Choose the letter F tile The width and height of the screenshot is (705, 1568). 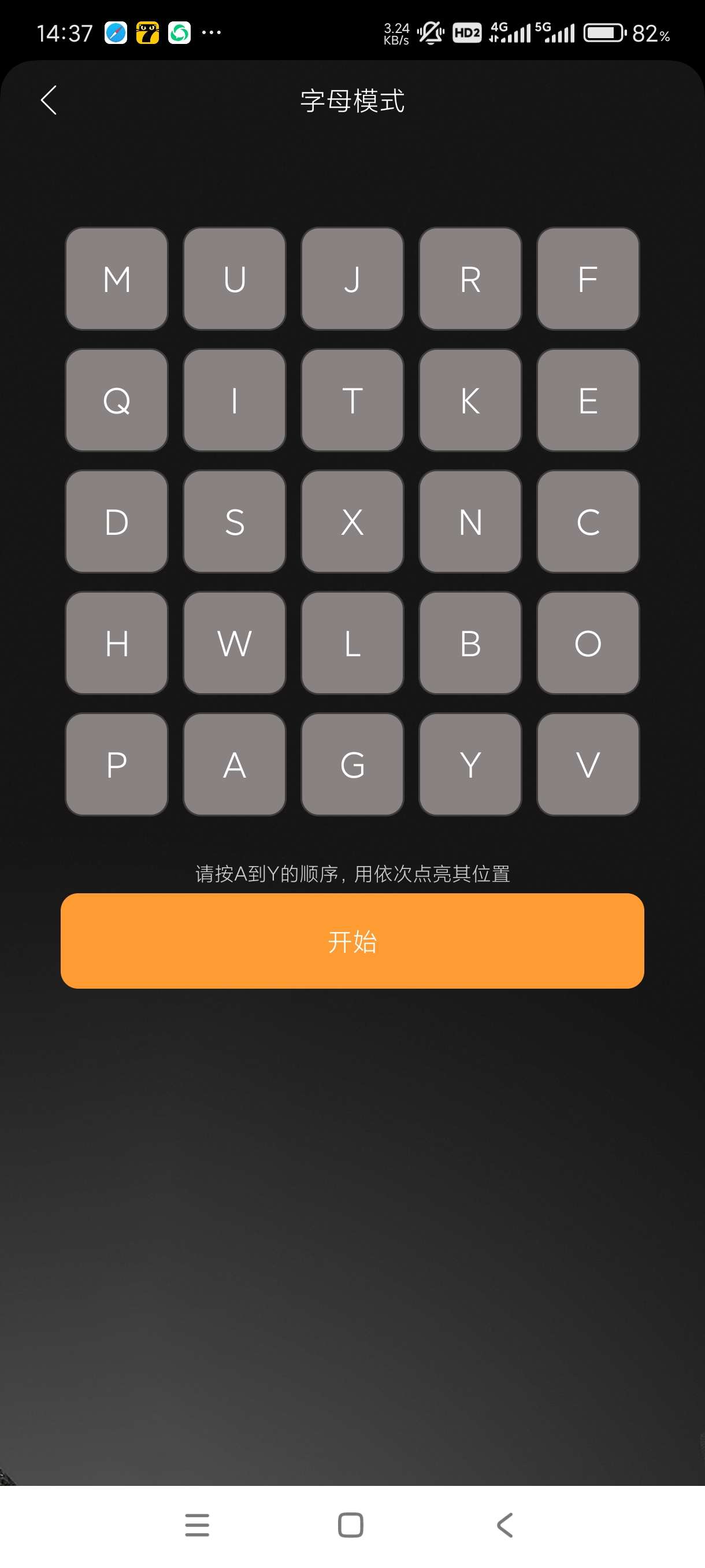(x=588, y=279)
